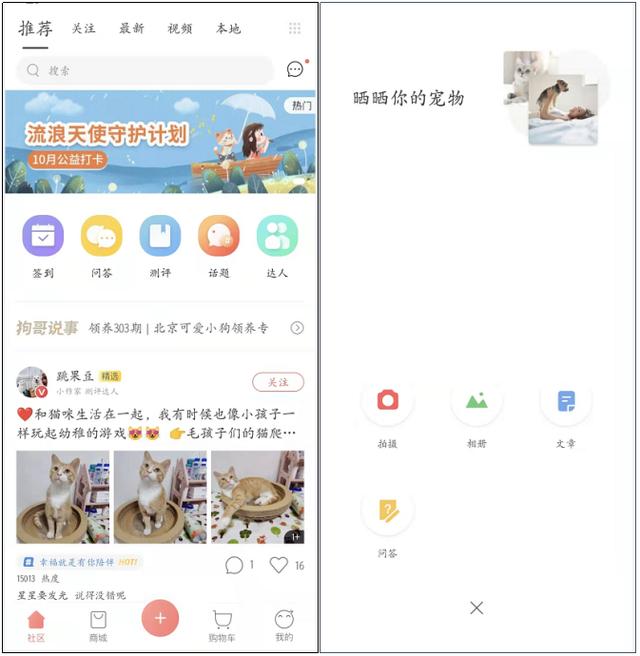Tap the 搜索 search box

pos(145,70)
